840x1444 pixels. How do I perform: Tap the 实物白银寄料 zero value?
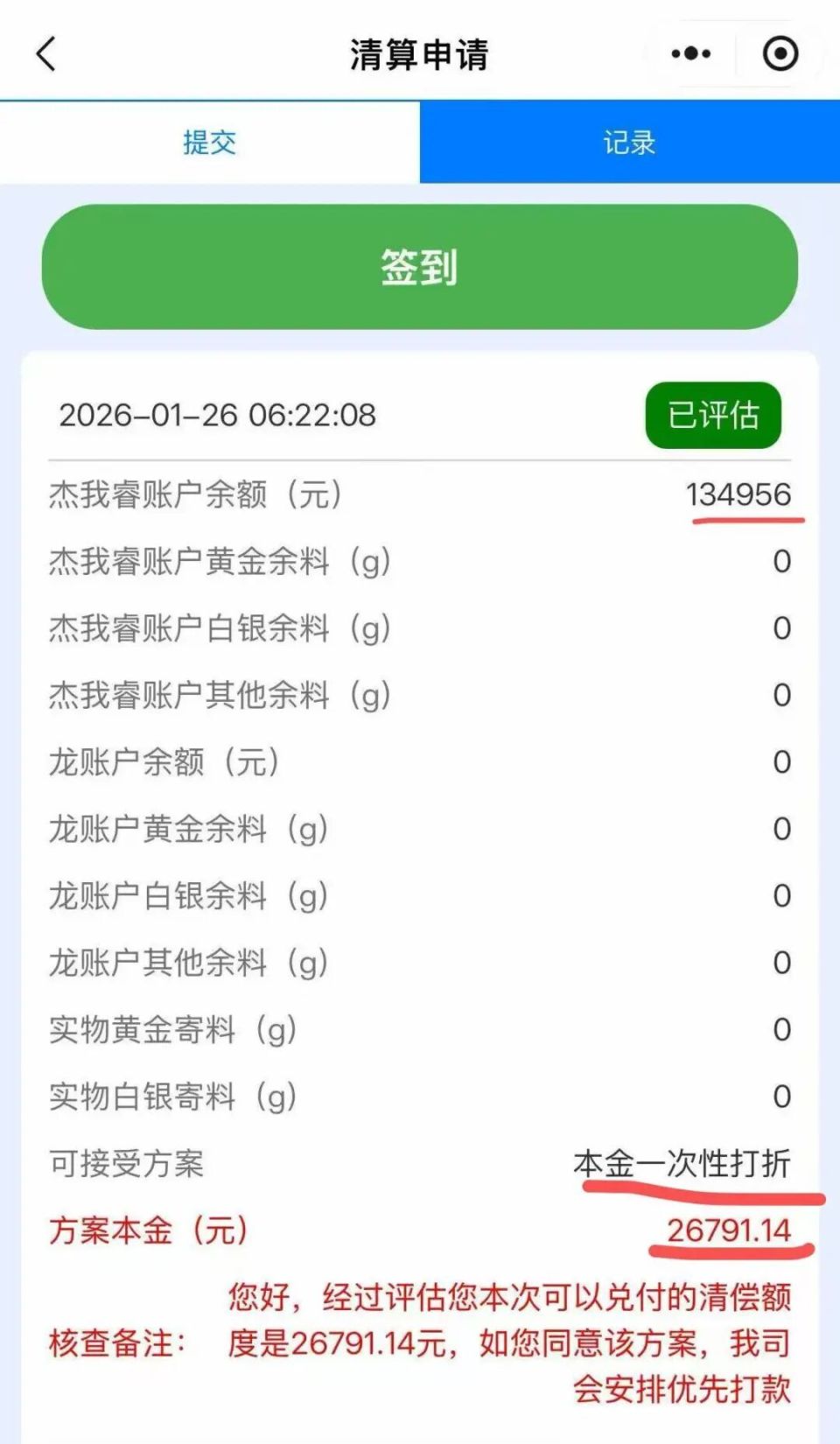[x=778, y=1097]
